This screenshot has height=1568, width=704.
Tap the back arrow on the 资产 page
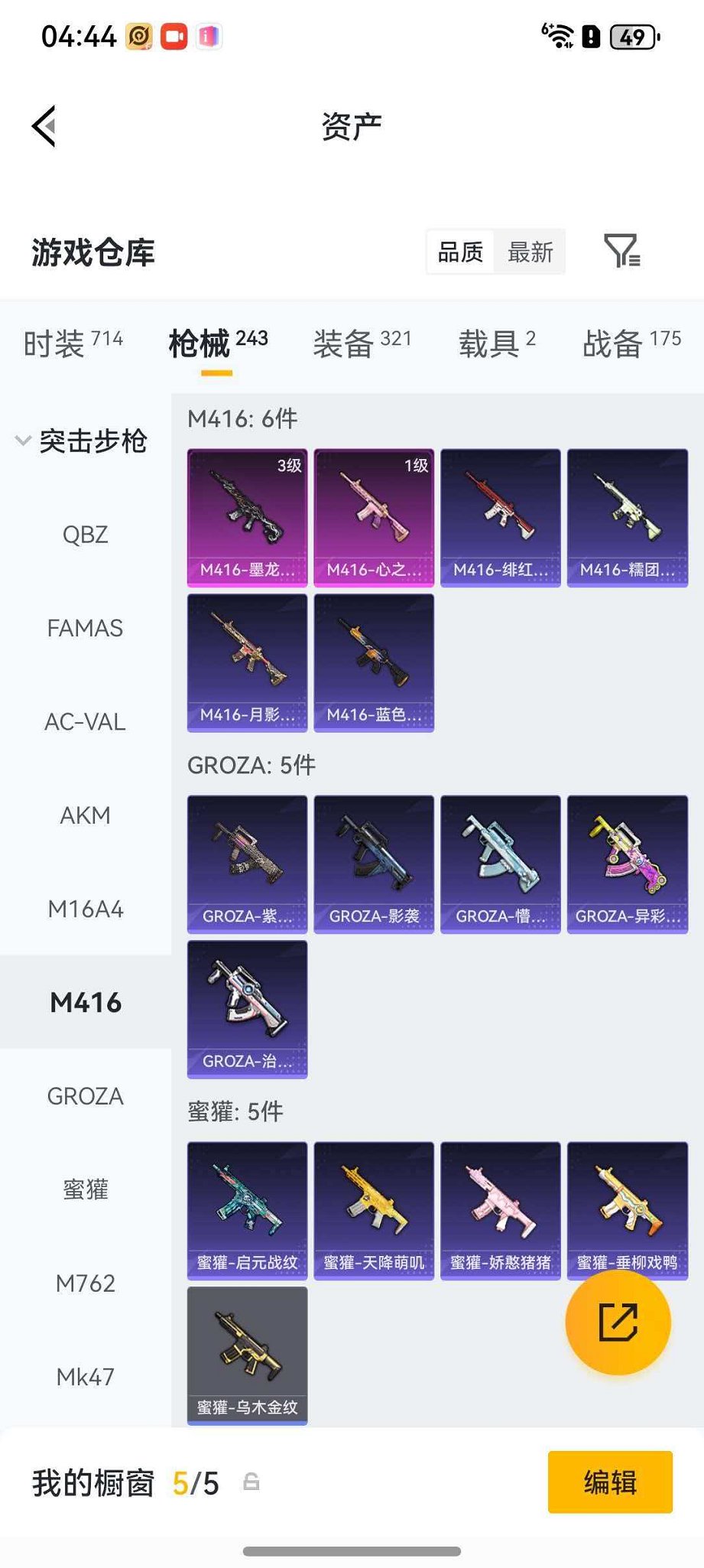44,125
